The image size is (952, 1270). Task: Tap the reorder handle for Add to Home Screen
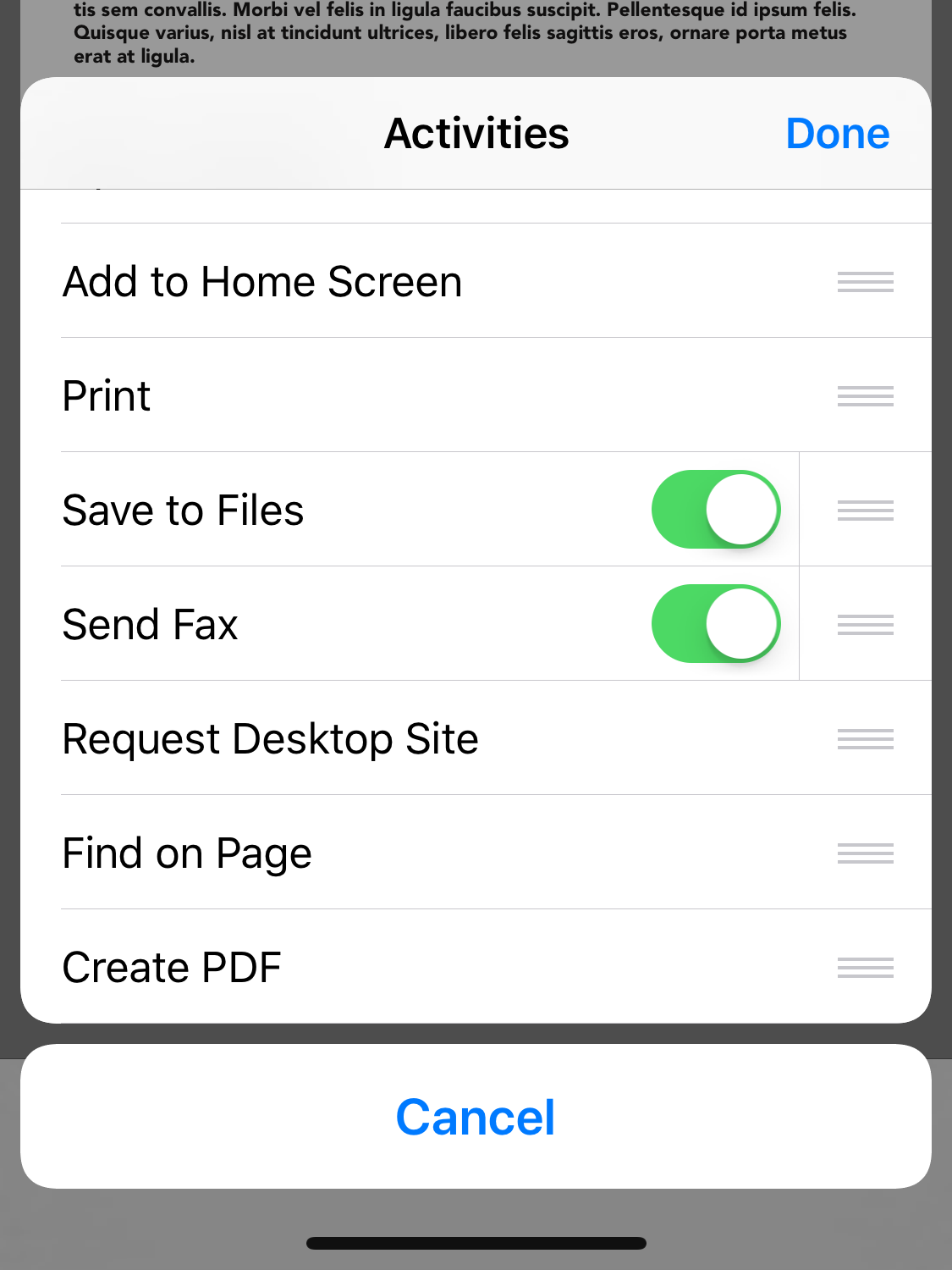865,282
